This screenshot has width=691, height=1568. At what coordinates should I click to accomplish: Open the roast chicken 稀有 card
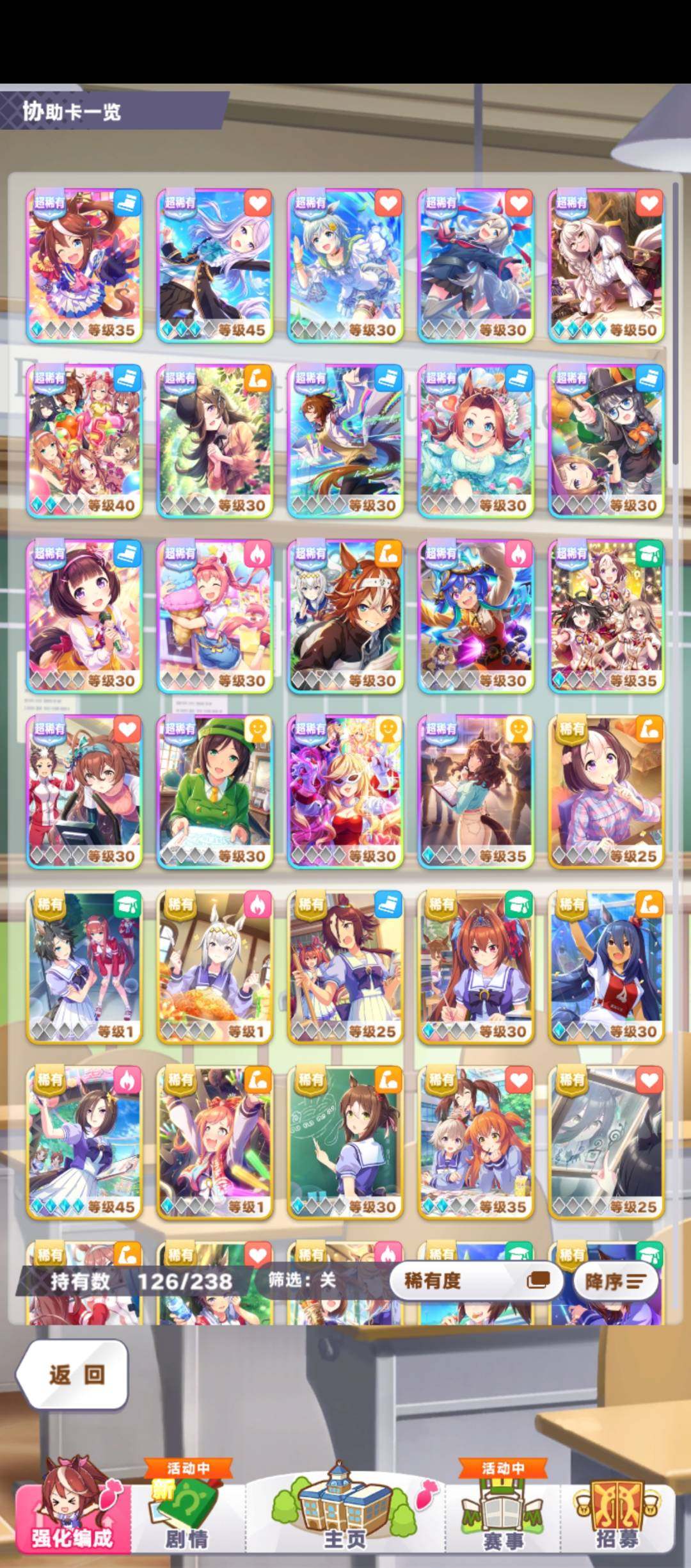[x=215, y=966]
